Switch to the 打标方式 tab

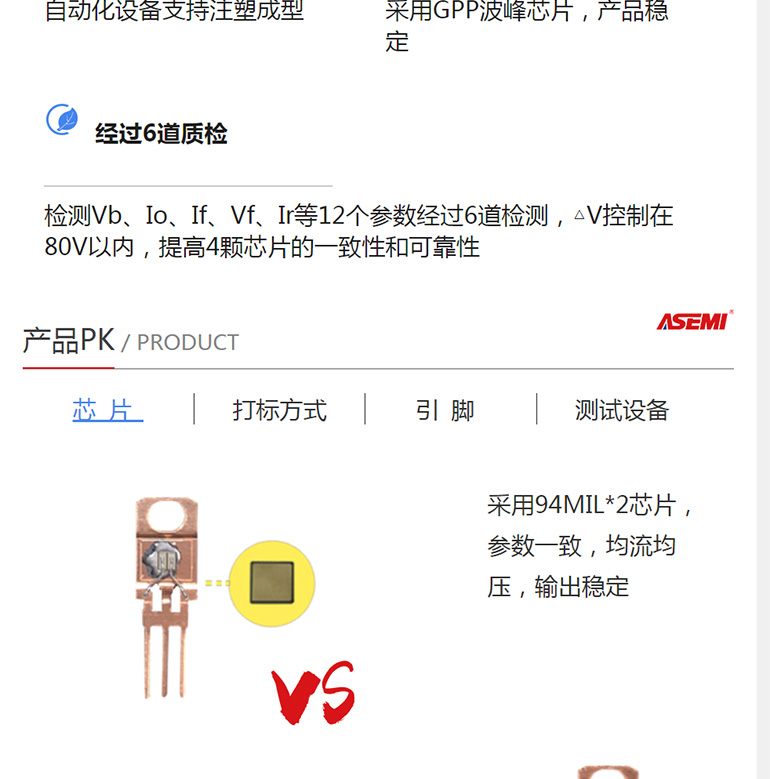tap(279, 410)
